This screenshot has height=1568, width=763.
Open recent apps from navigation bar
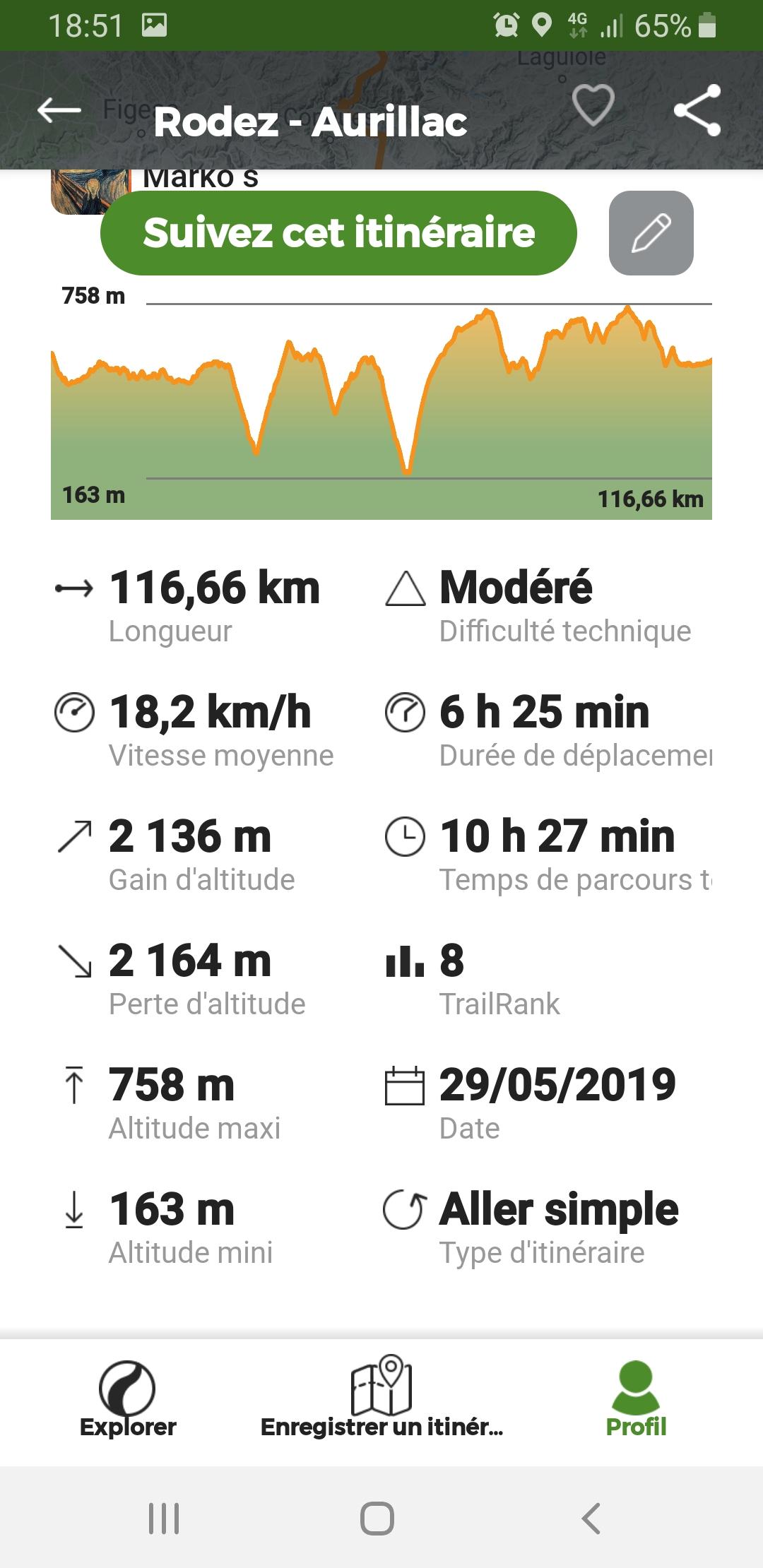pyautogui.click(x=164, y=1519)
